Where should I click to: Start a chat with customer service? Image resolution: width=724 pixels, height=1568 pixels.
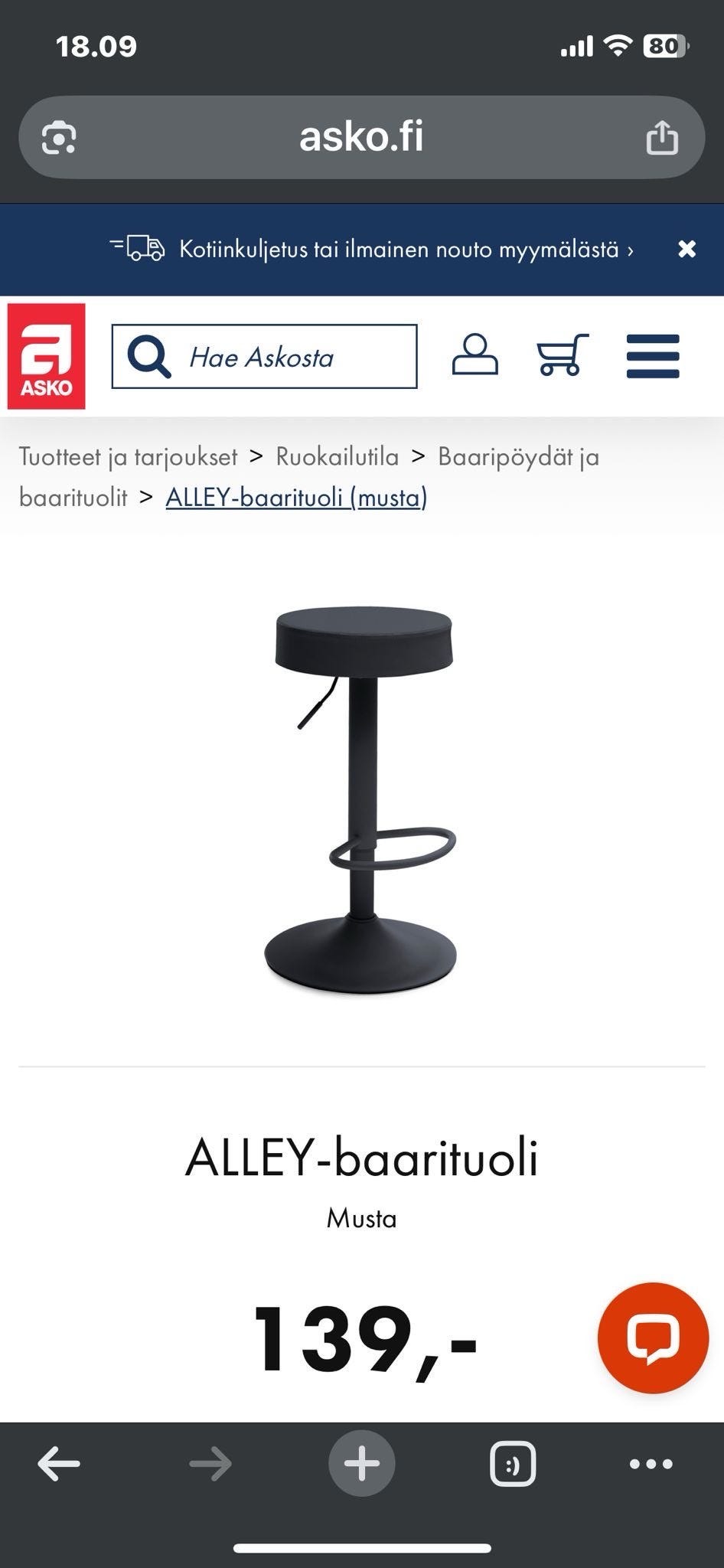pyautogui.click(x=652, y=1338)
